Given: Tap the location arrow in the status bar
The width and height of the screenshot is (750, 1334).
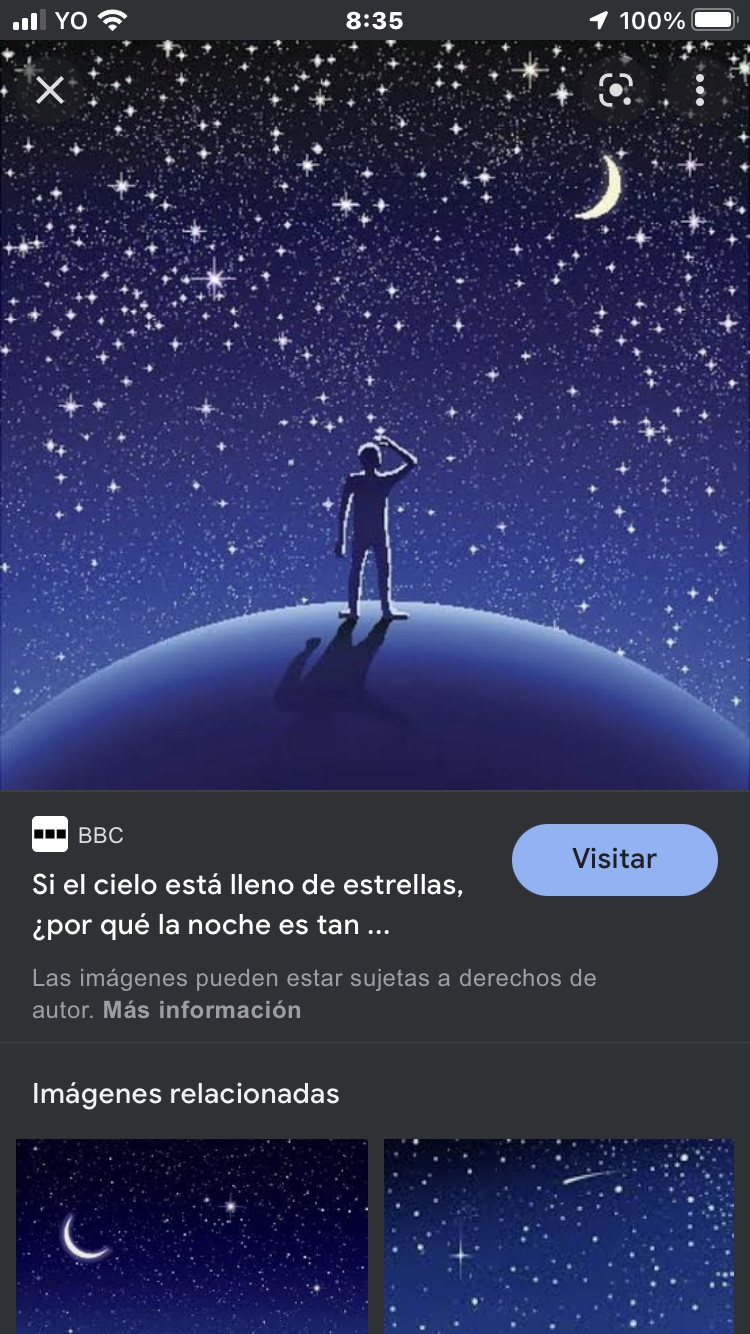Looking at the screenshot, I should [599, 19].
